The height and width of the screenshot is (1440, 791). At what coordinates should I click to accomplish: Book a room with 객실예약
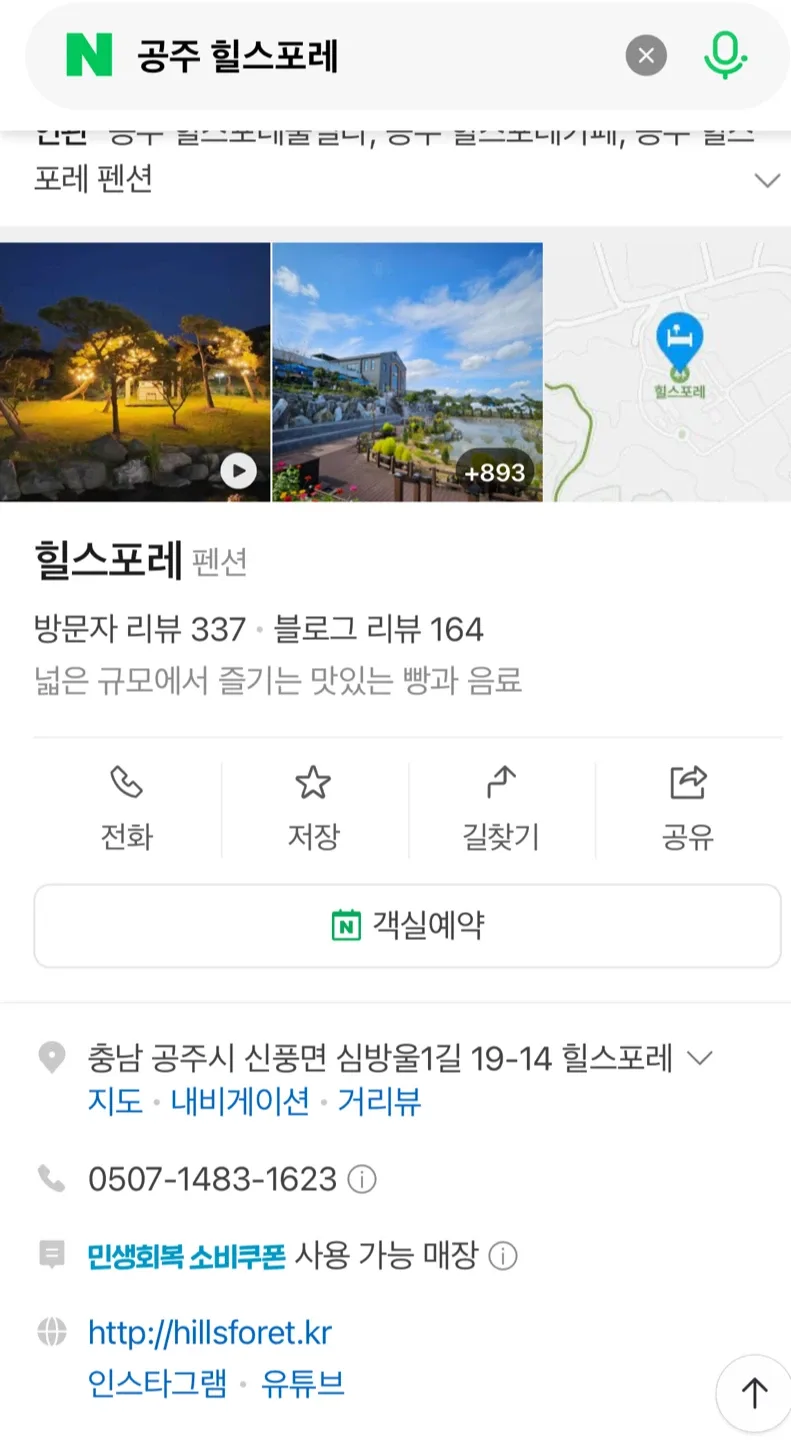coord(407,926)
